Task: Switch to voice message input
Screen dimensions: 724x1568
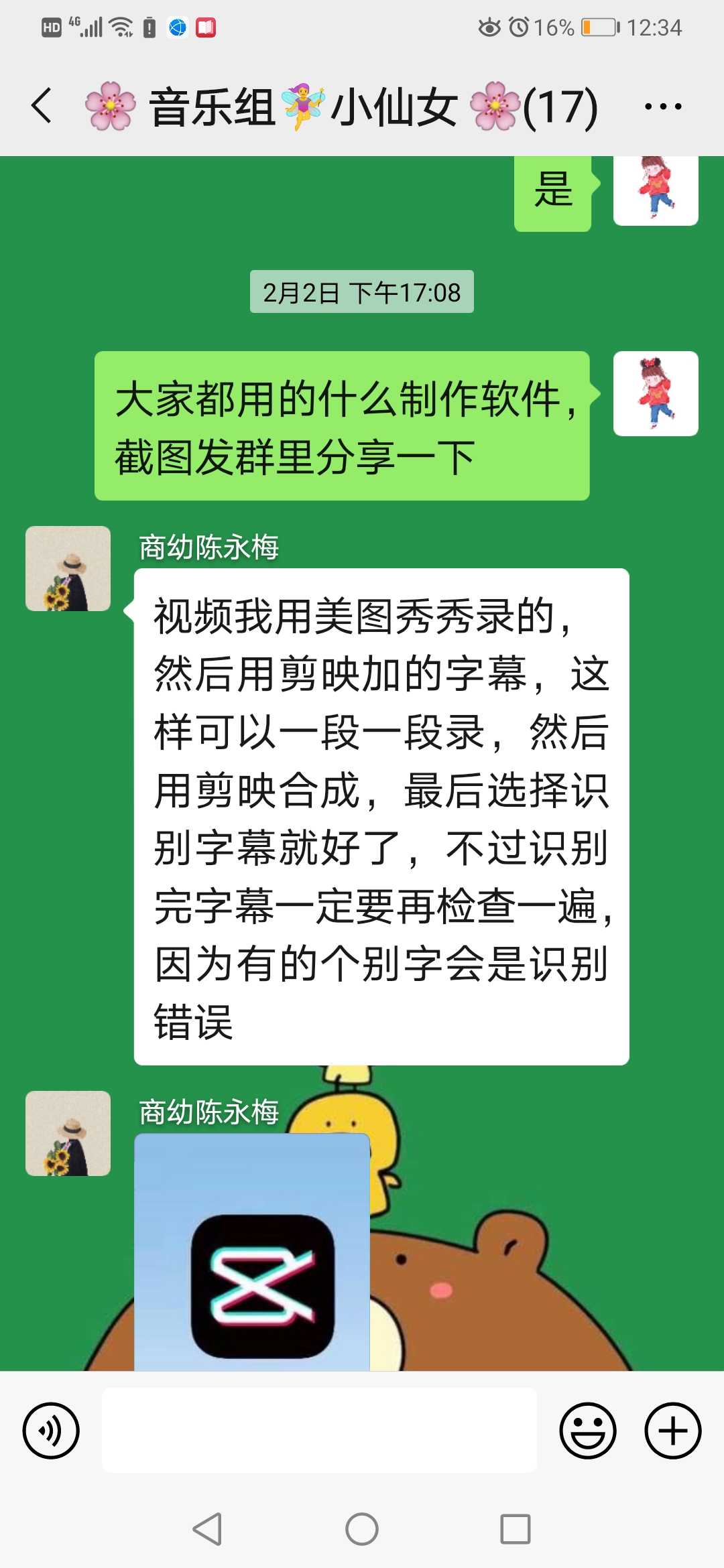Action: point(51,1431)
